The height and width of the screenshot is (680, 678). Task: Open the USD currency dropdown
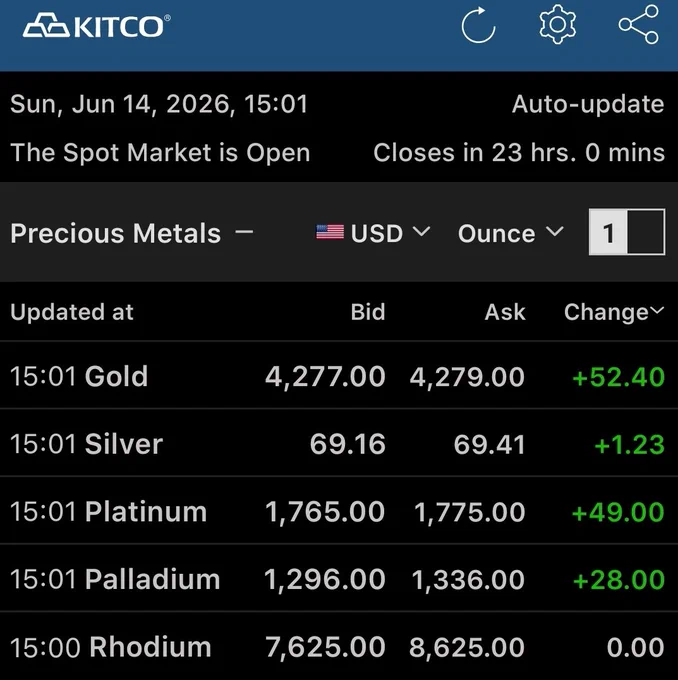coord(373,233)
